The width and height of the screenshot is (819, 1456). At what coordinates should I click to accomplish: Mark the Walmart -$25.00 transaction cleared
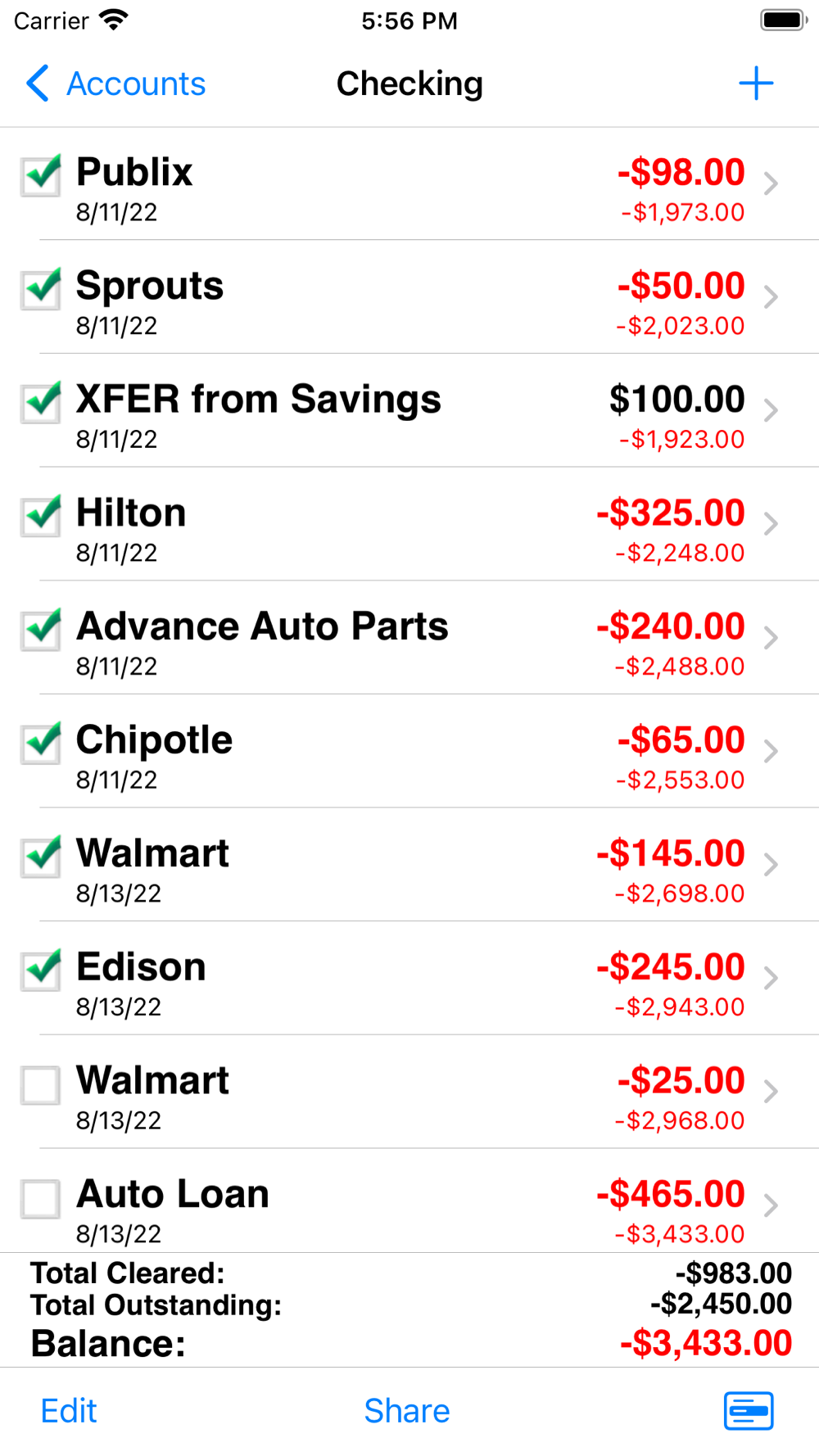click(41, 1085)
